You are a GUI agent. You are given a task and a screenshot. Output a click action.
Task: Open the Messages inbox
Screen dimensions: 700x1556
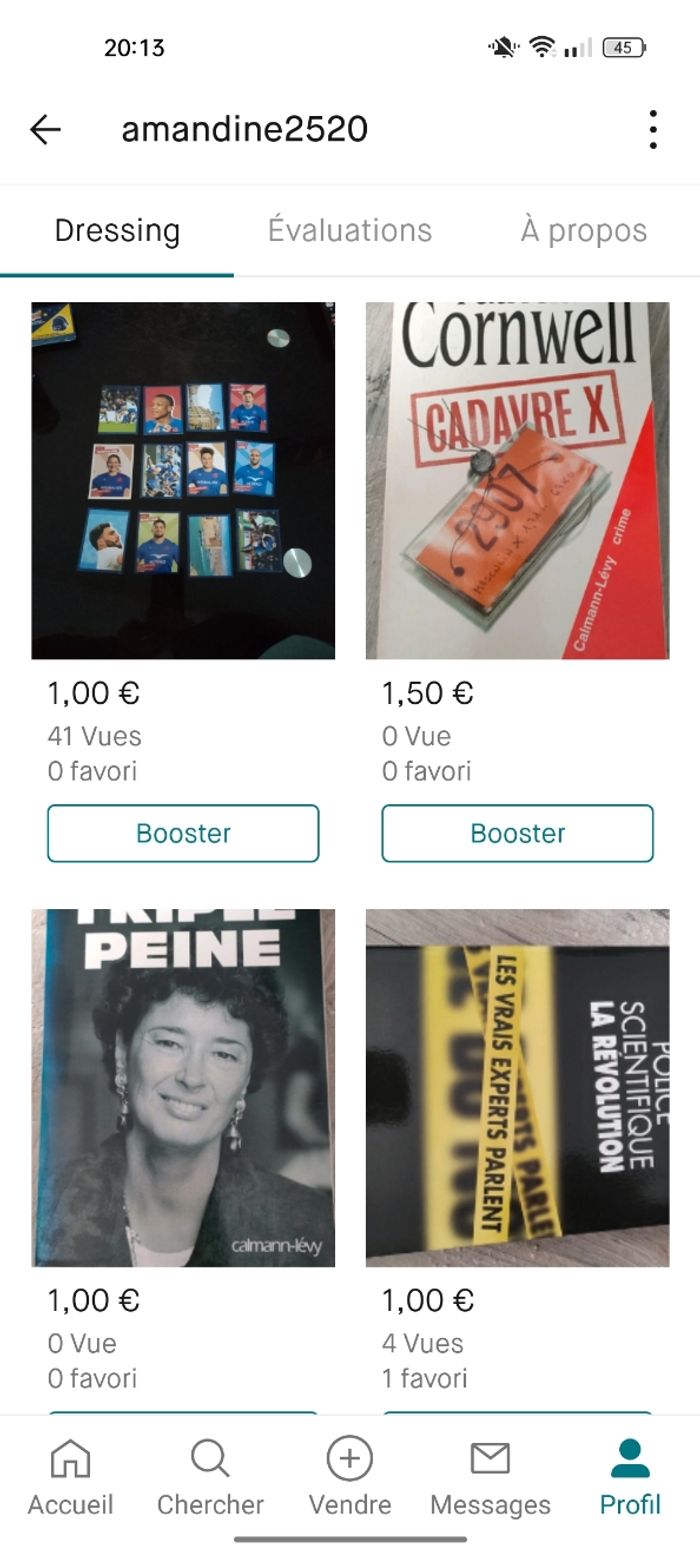tap(490, 1478)
